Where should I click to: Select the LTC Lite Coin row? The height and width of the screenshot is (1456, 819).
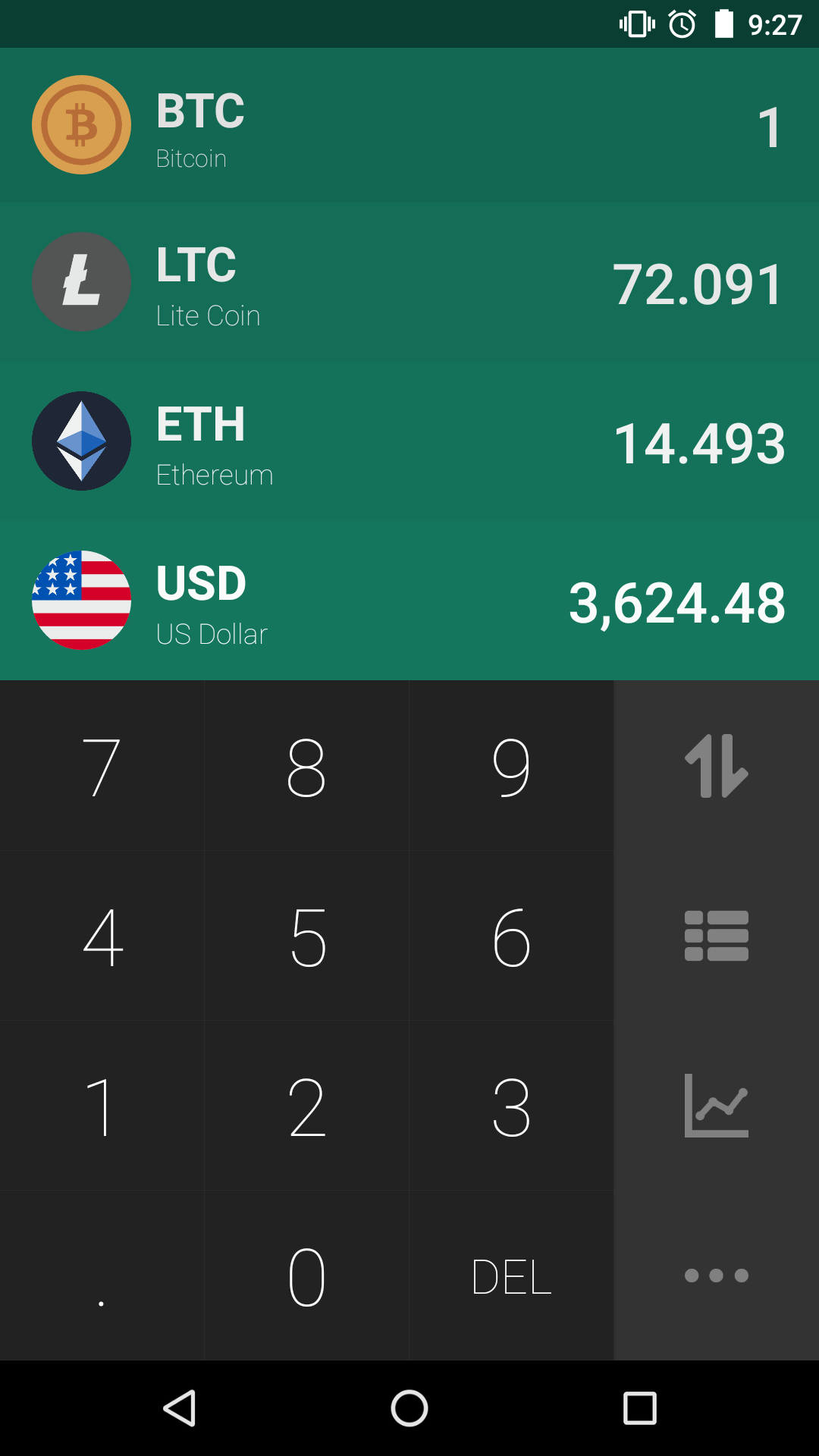click(x=409, y=282)
